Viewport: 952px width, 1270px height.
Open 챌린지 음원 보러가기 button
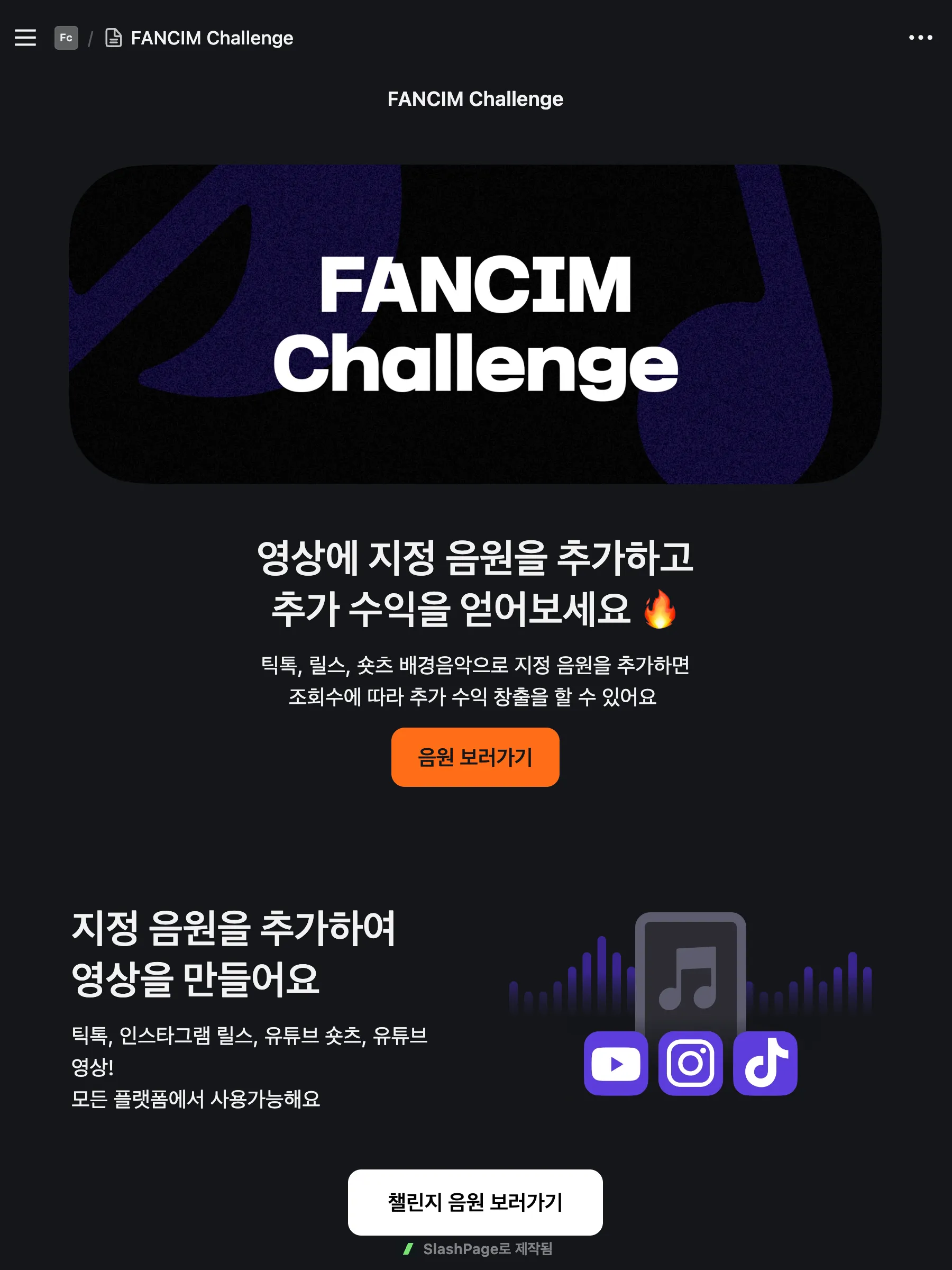pyautogui.click(x=475, y=1202)
